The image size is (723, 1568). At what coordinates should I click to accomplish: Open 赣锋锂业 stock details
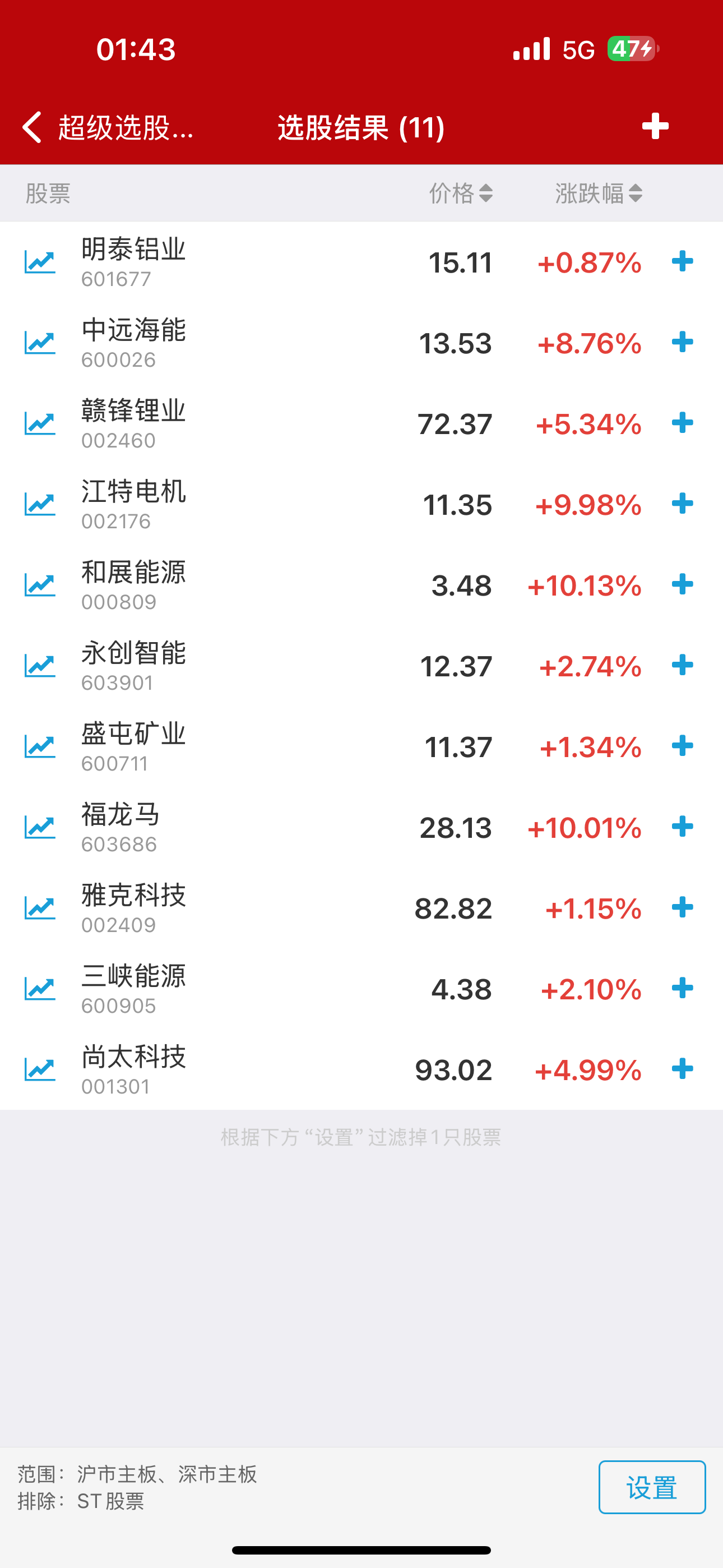click(134, 423)
